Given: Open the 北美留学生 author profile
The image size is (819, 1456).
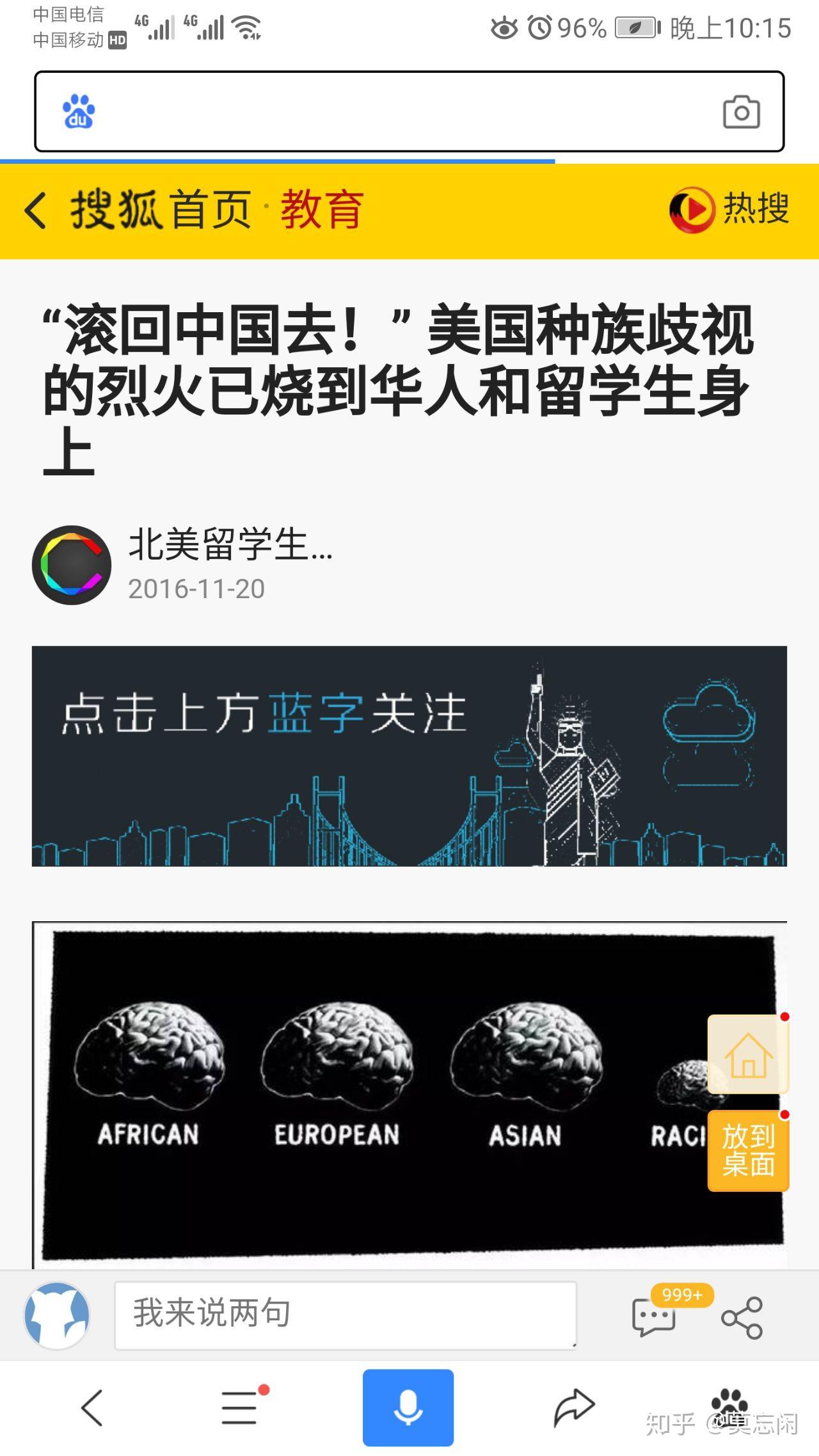Looking at the screenshot, I should [x=229, y=545].
